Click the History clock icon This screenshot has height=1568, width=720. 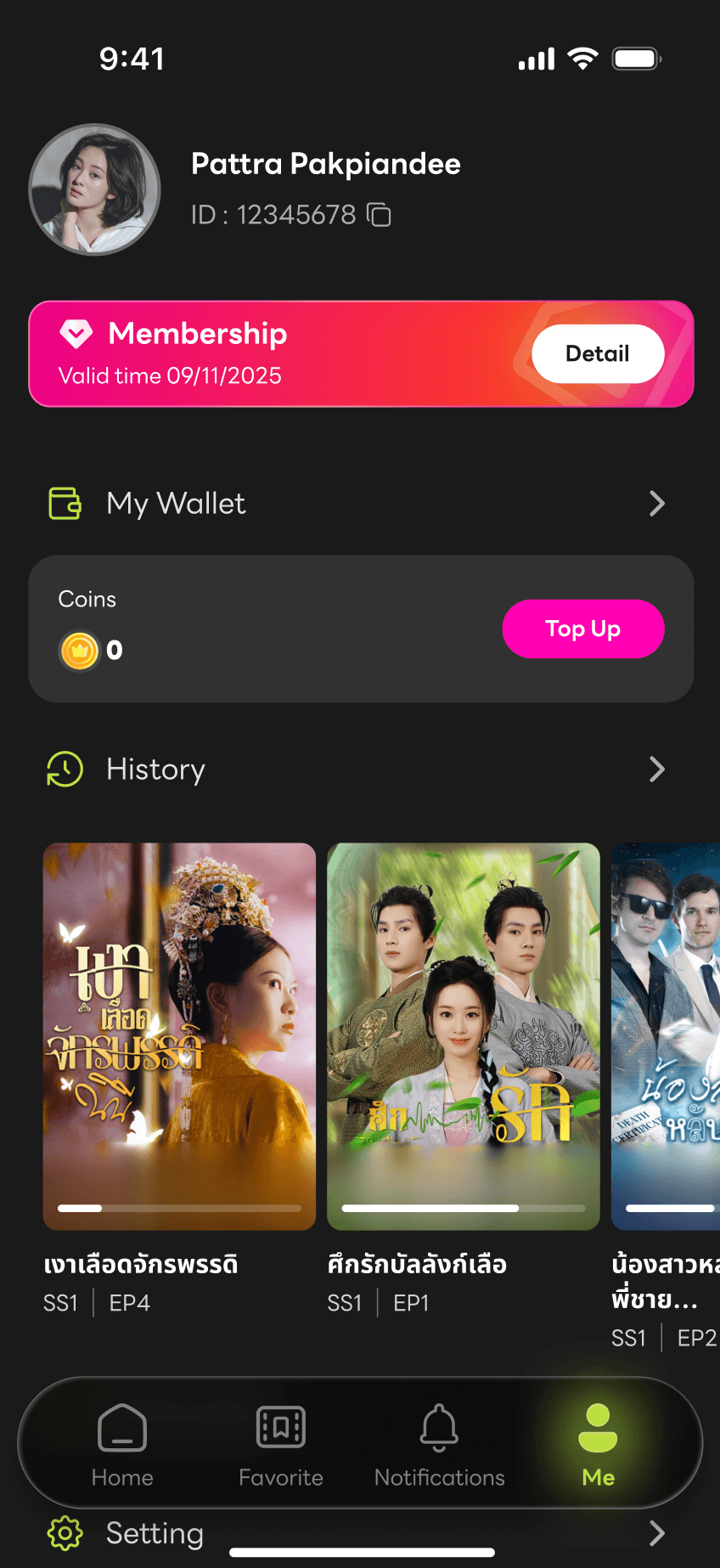pyautogui.click(x=65, y=769)
